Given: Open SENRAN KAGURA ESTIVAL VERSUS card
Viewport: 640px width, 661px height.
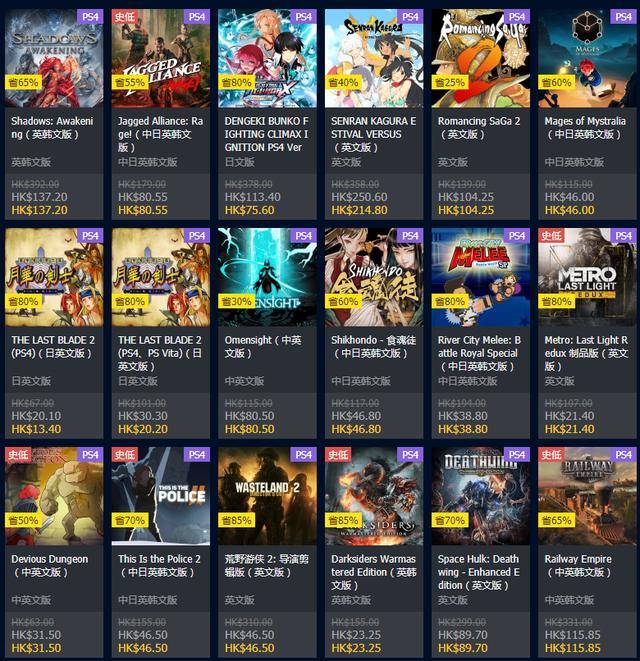Looking at the screenshot, I should point(374,114).
